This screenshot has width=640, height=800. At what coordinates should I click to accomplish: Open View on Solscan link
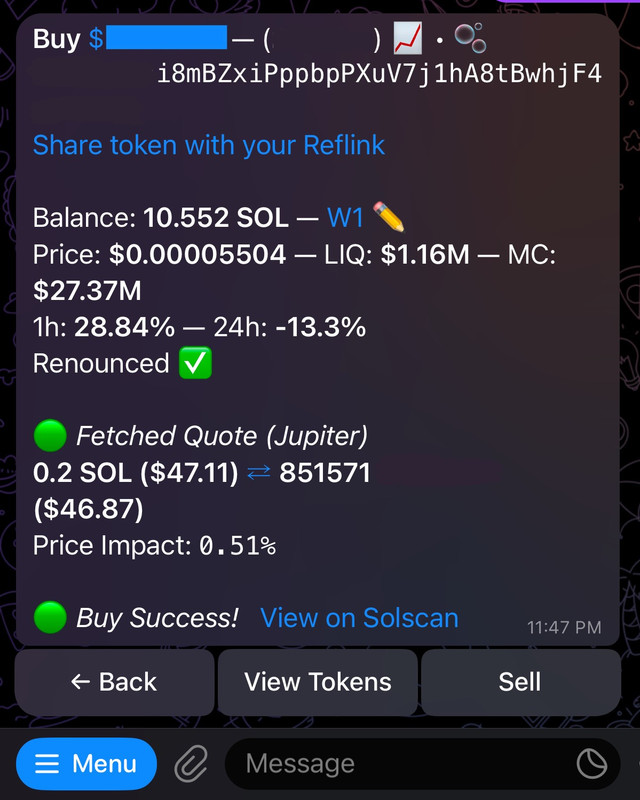(x=359, y=618)
